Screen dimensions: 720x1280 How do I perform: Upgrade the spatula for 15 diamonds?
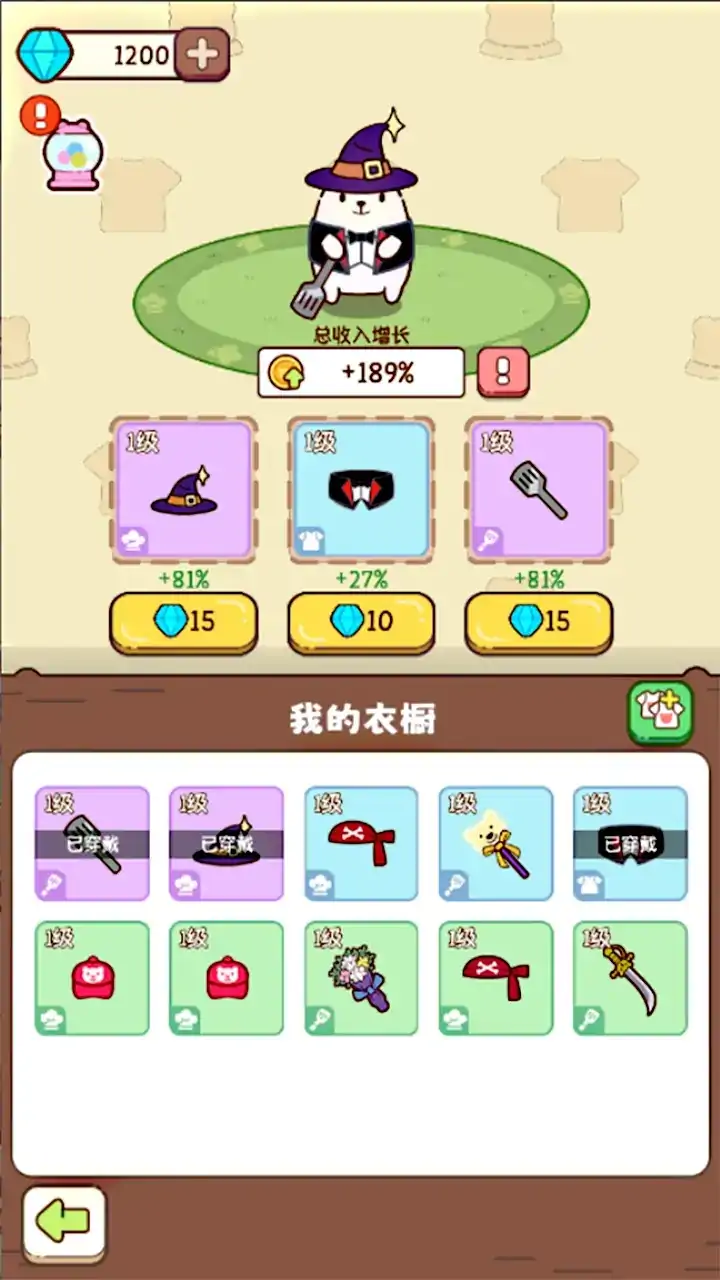click(539, 621)
